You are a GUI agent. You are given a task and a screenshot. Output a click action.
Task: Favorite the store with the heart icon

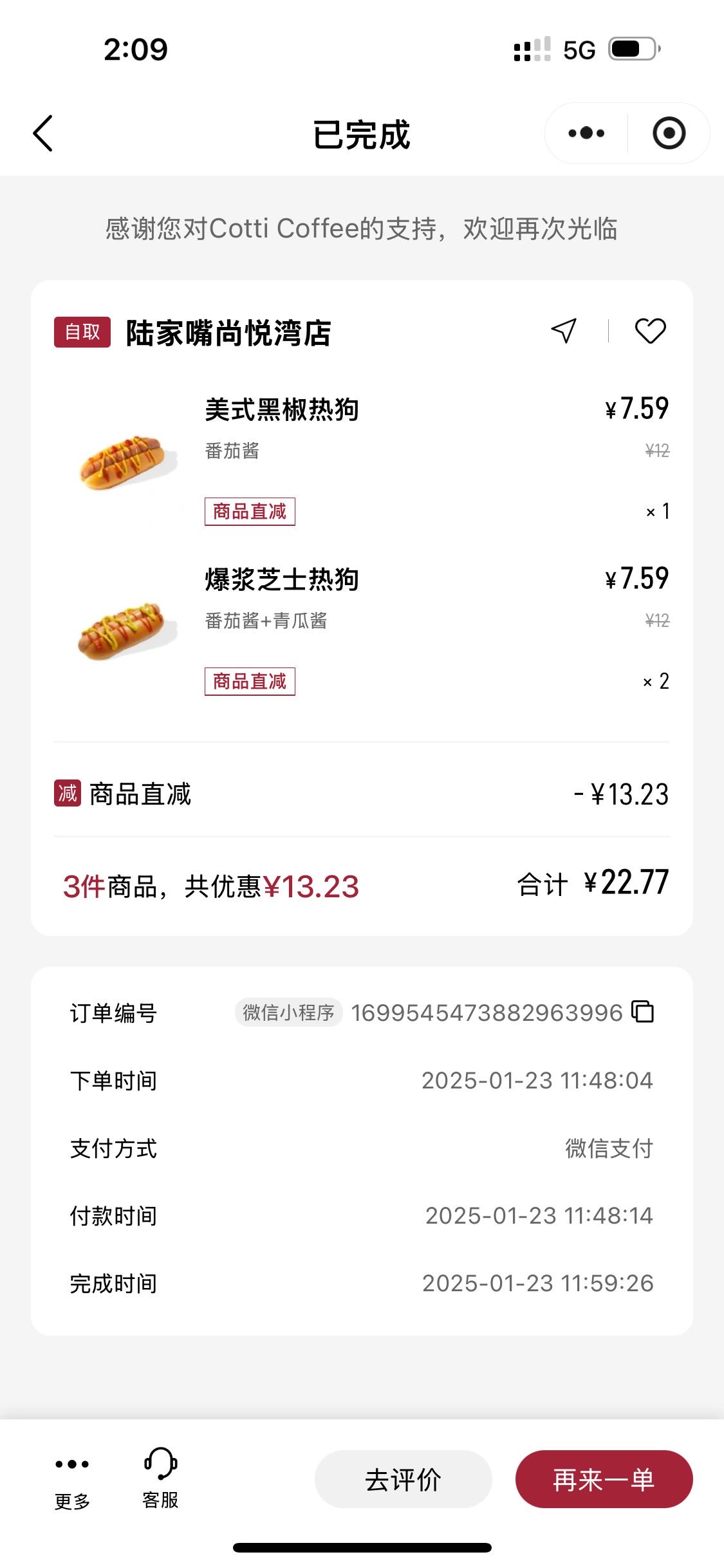650,331
